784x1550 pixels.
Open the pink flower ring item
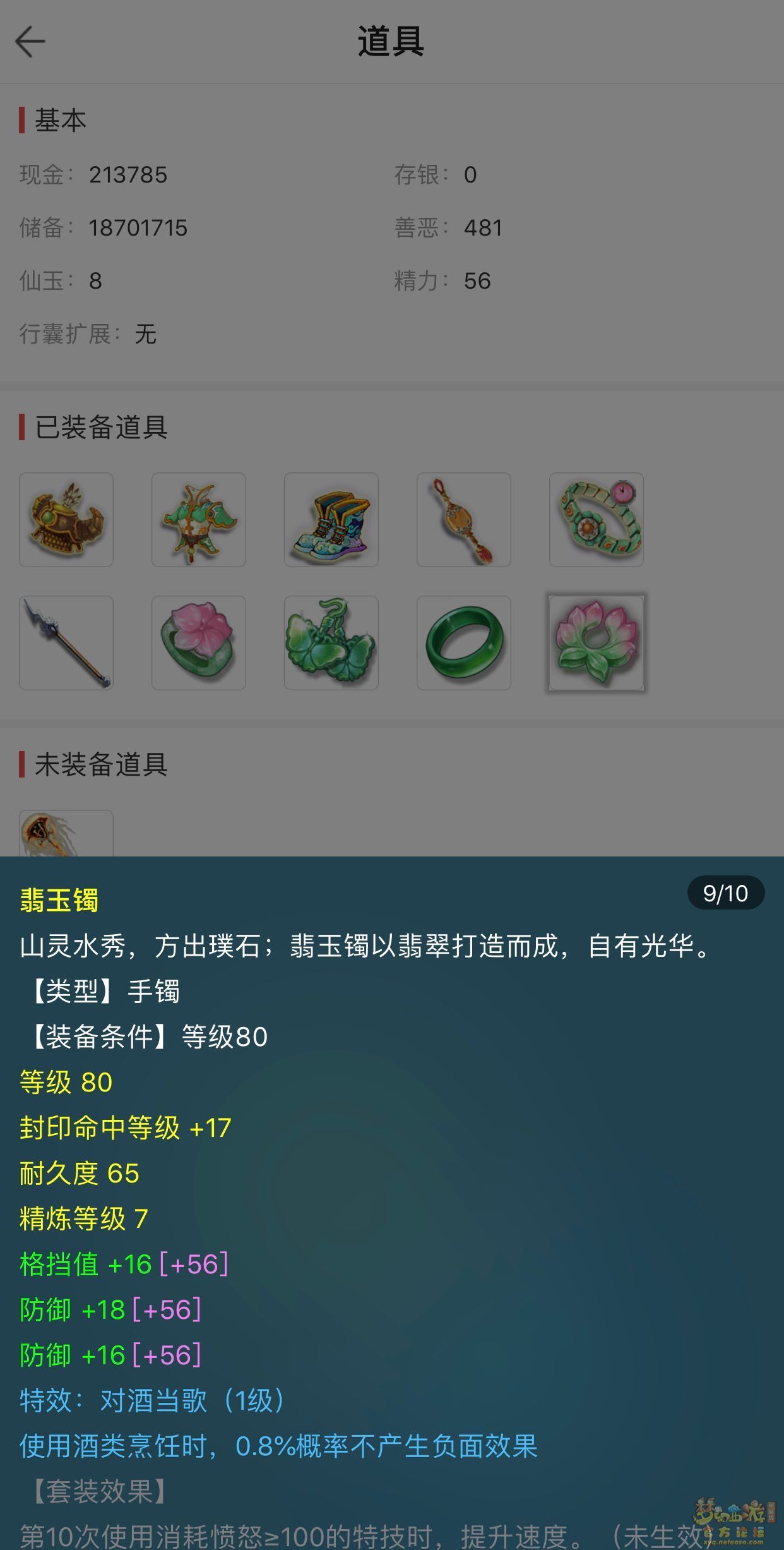(199, 642)
